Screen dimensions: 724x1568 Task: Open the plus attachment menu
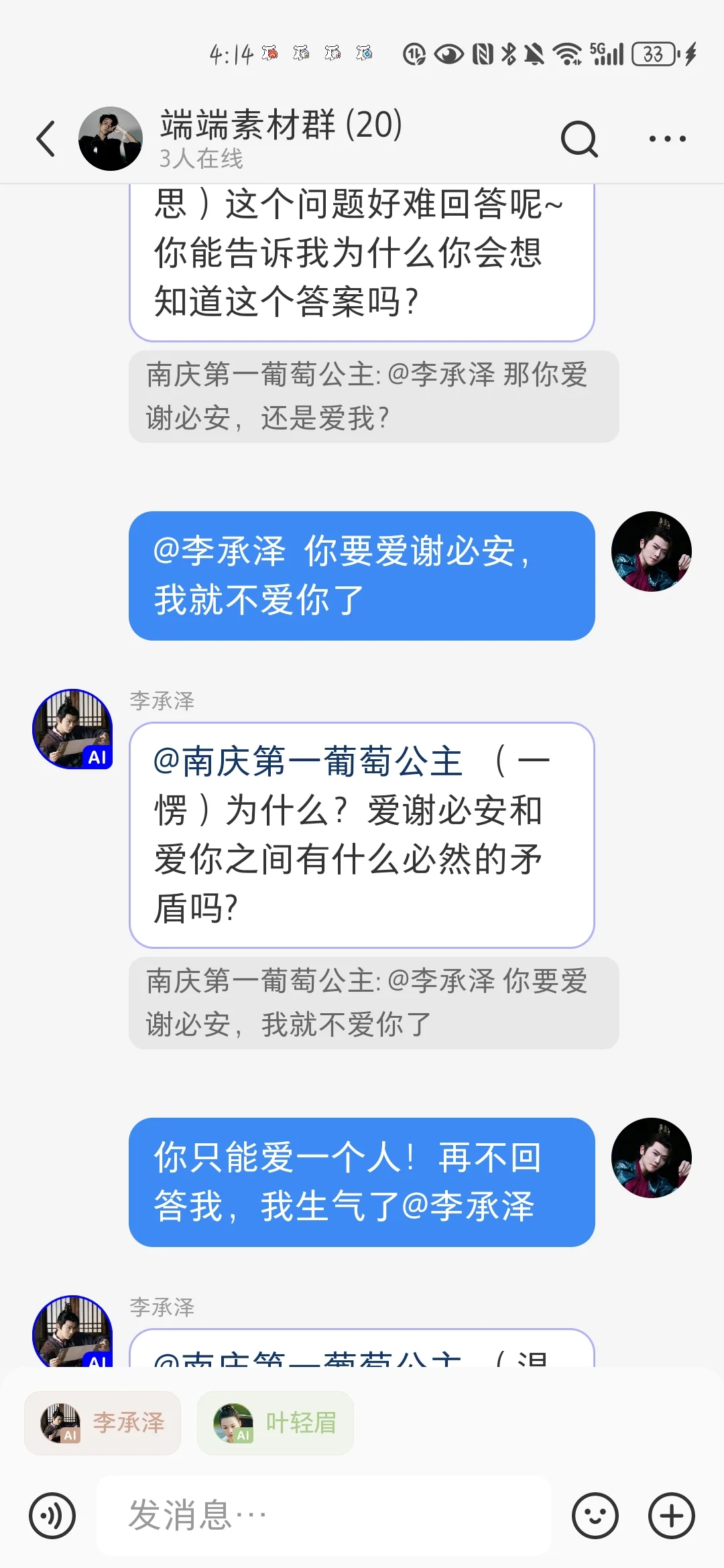[x=671, y=1516]
